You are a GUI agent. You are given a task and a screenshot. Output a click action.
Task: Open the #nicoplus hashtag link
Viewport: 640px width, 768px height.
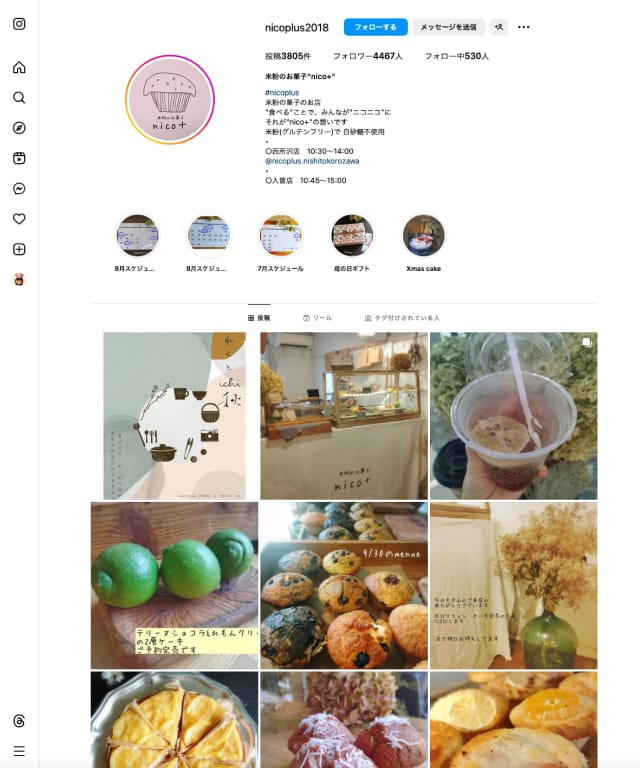(282, 92)
